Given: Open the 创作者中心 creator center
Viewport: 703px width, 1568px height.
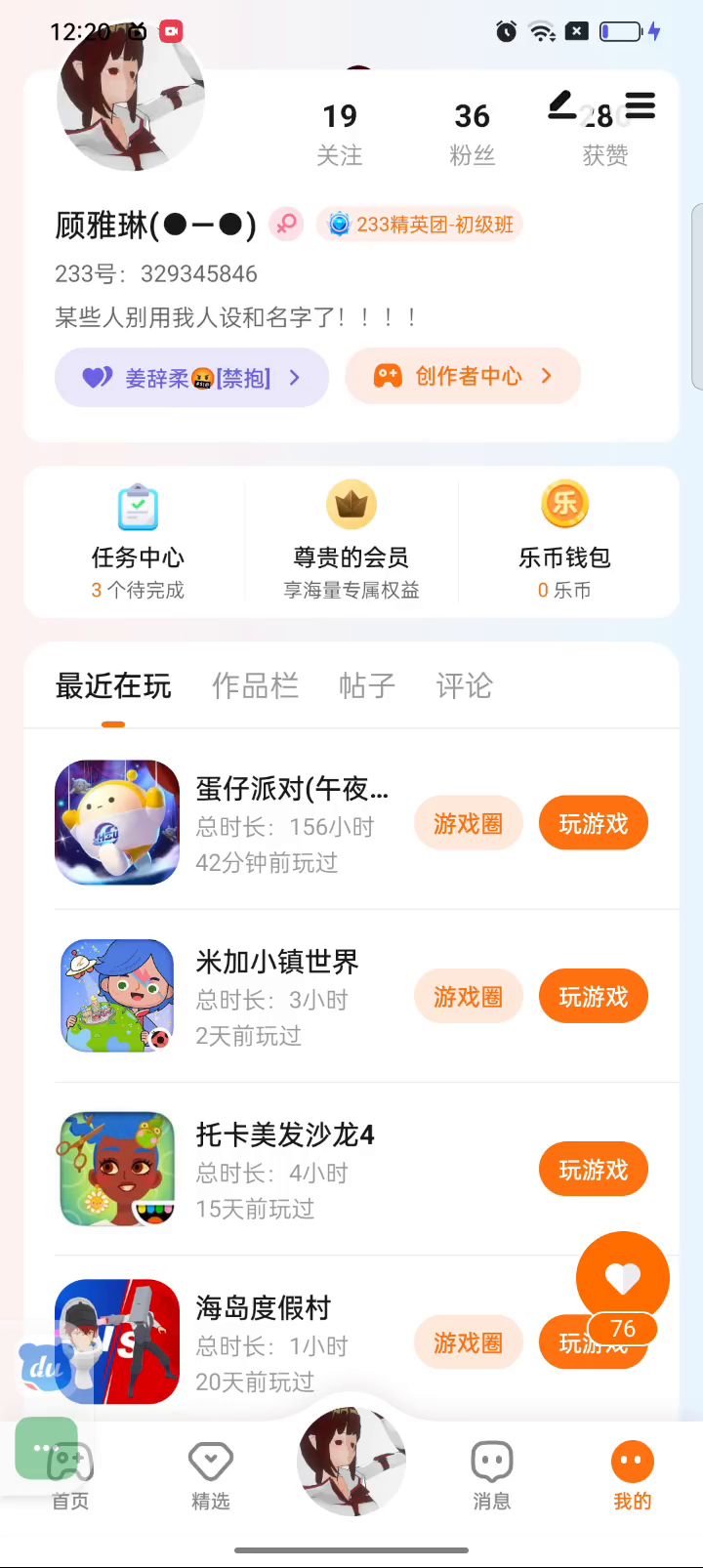Looking at the screenshot, I should point(463,376).
